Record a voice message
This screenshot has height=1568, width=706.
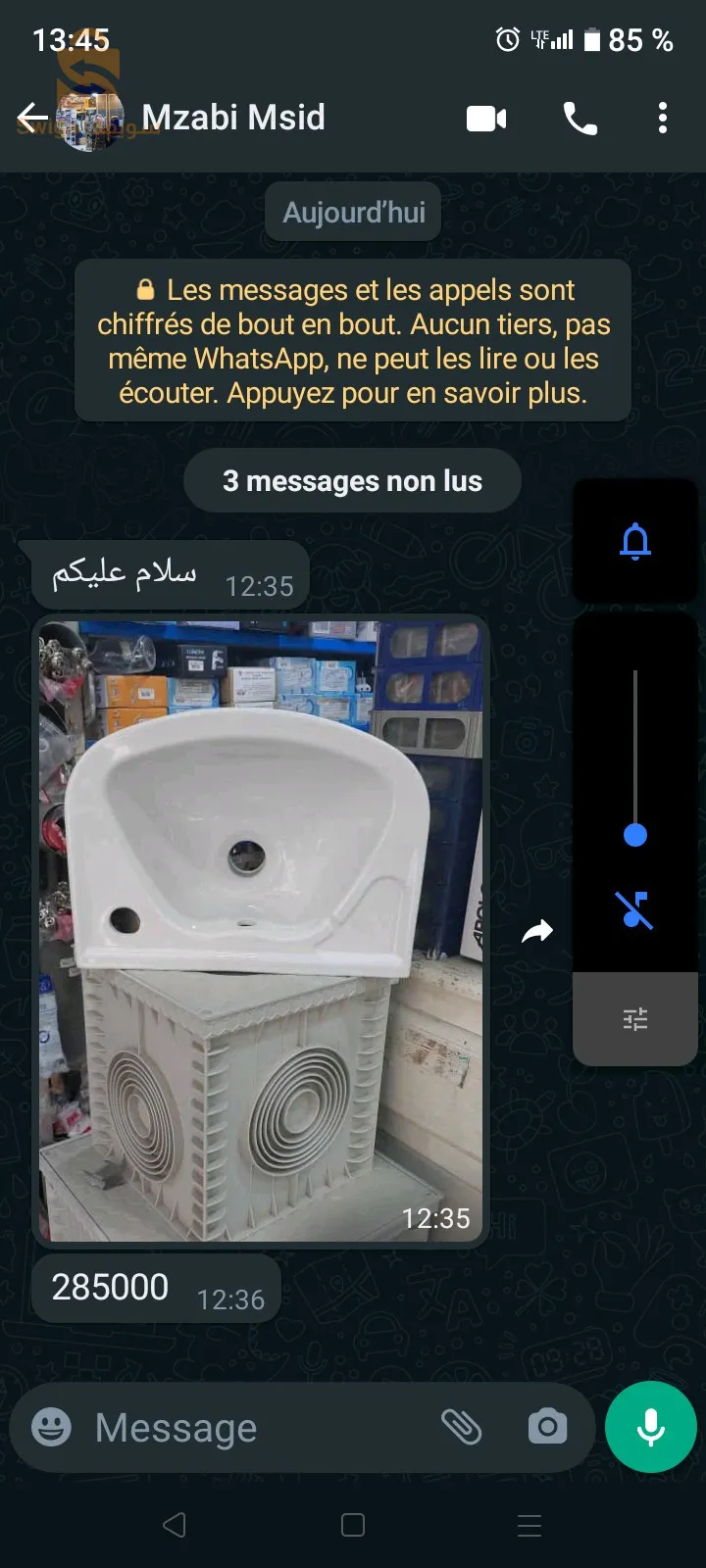coord(651,1427)
